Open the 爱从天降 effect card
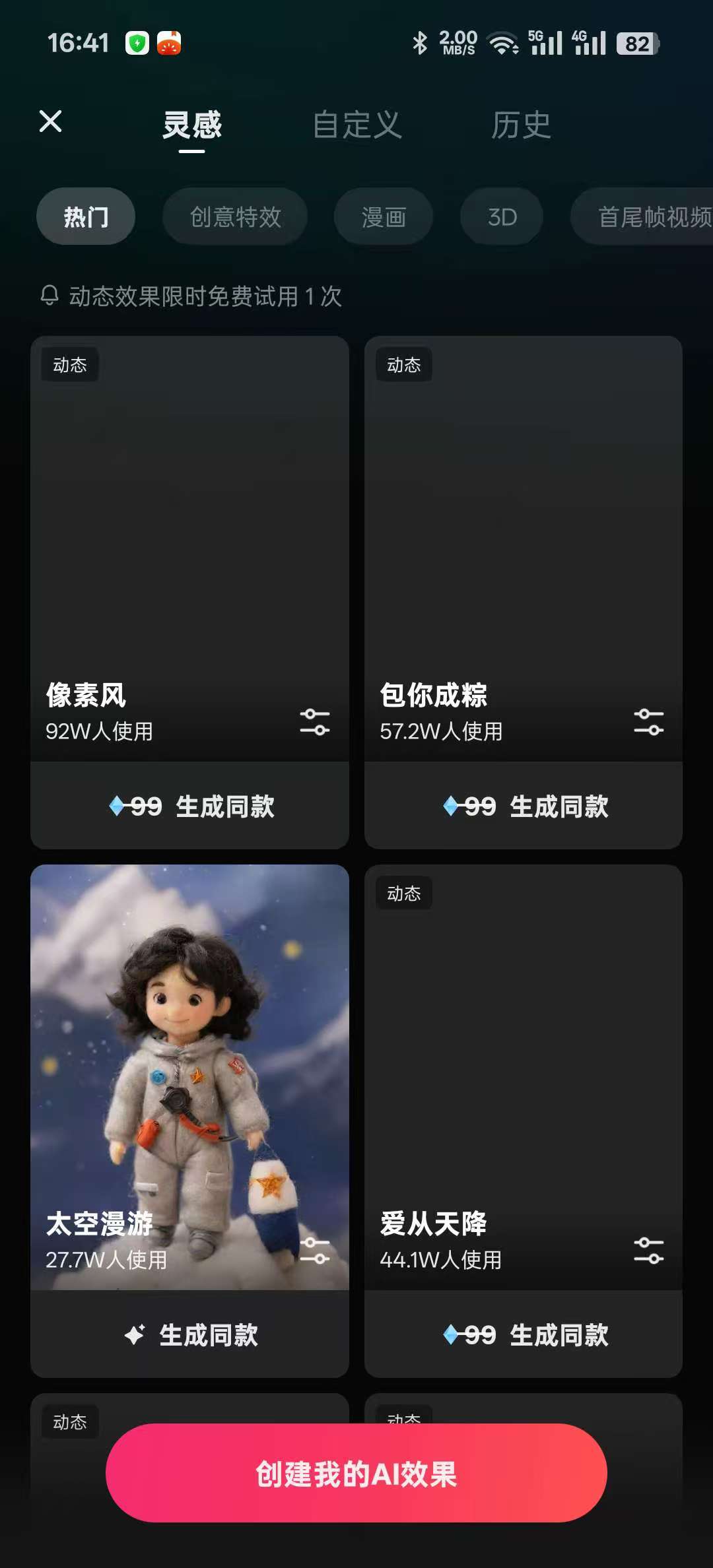The width and height of the screenshot is (713, 1568). [x=523, y=1056]
